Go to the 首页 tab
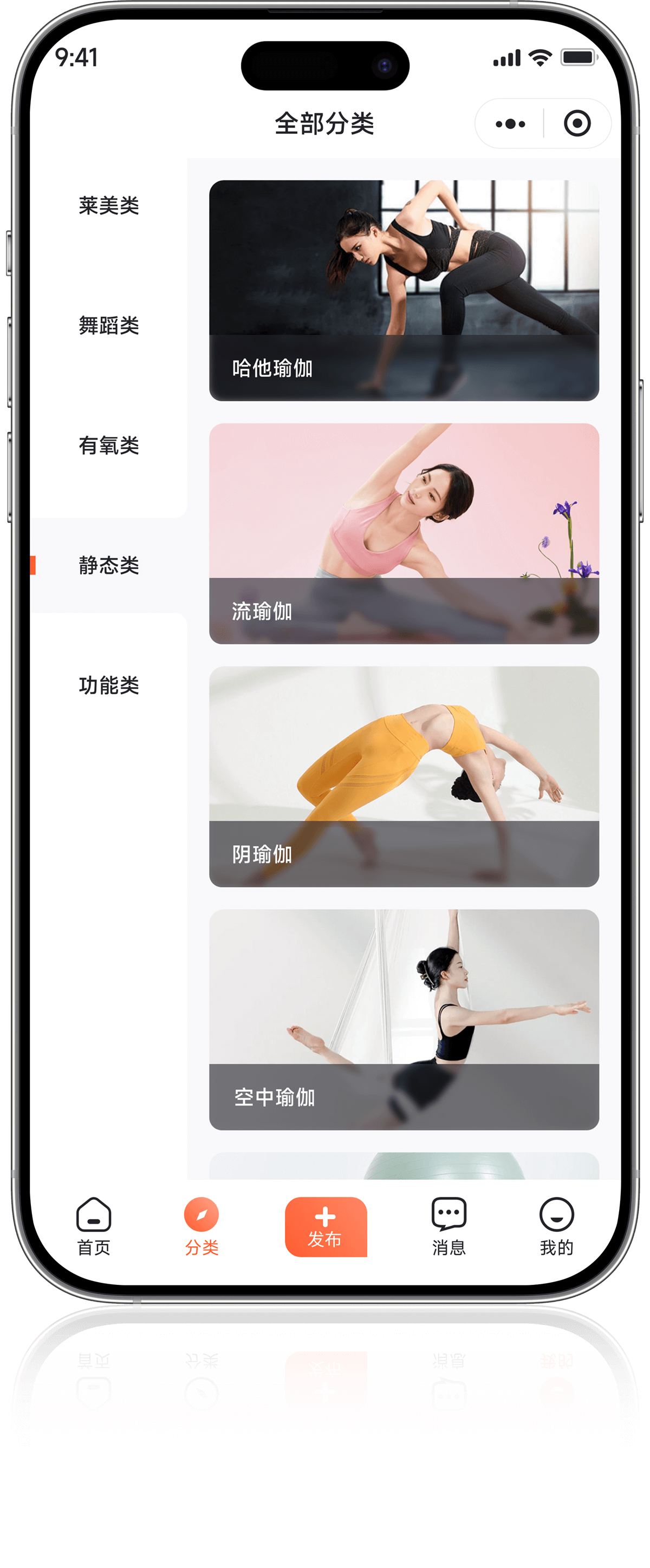This screenshot has height=1568, width=650. 94,1226
